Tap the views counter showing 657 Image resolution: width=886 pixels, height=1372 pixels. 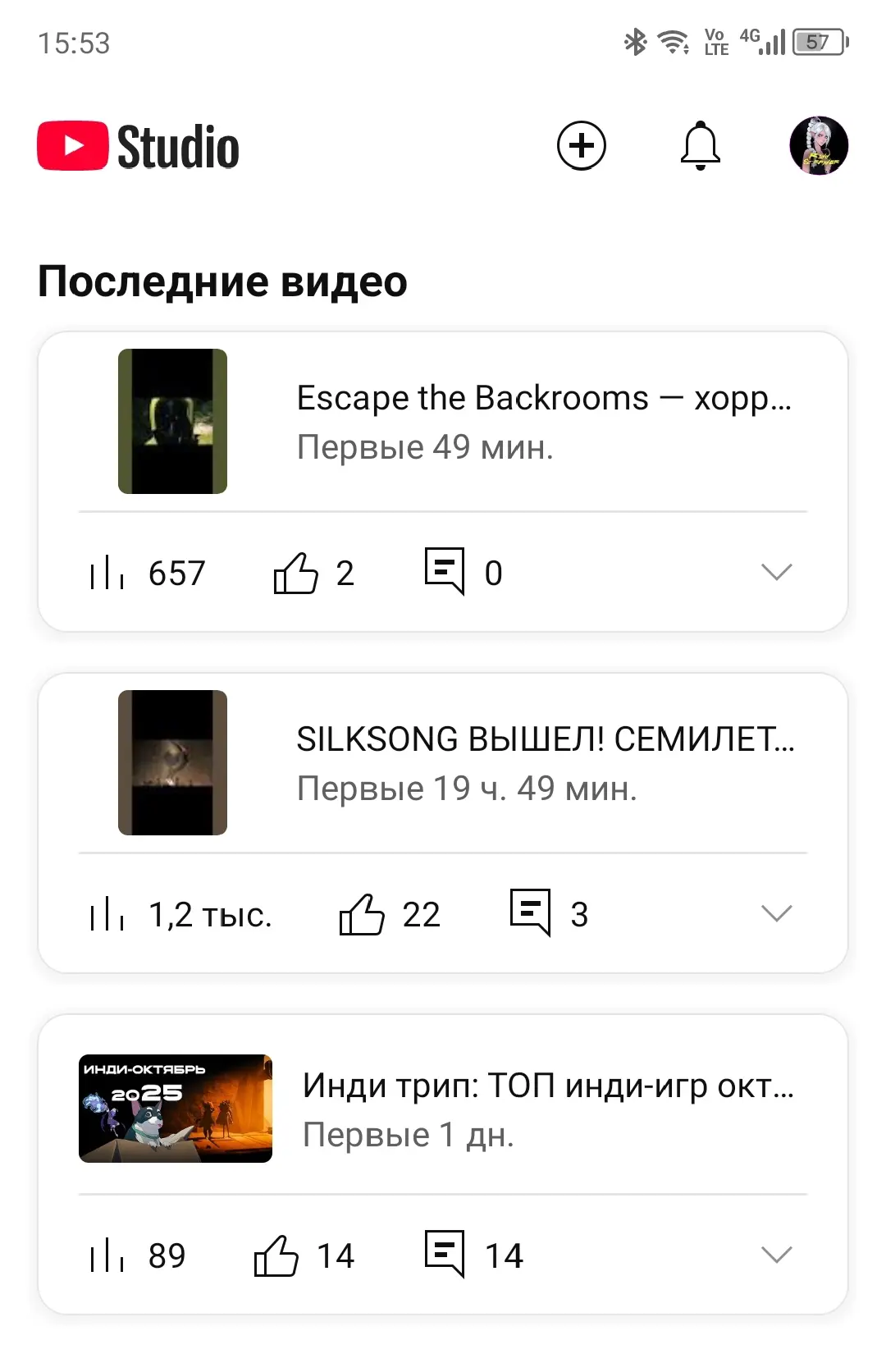coord(176,573)
